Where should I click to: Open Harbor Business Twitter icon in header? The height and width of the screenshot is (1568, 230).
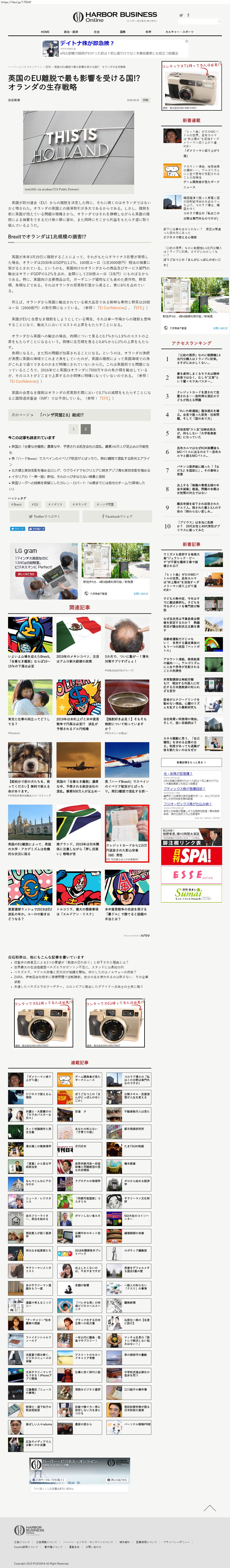coord(181,15)
